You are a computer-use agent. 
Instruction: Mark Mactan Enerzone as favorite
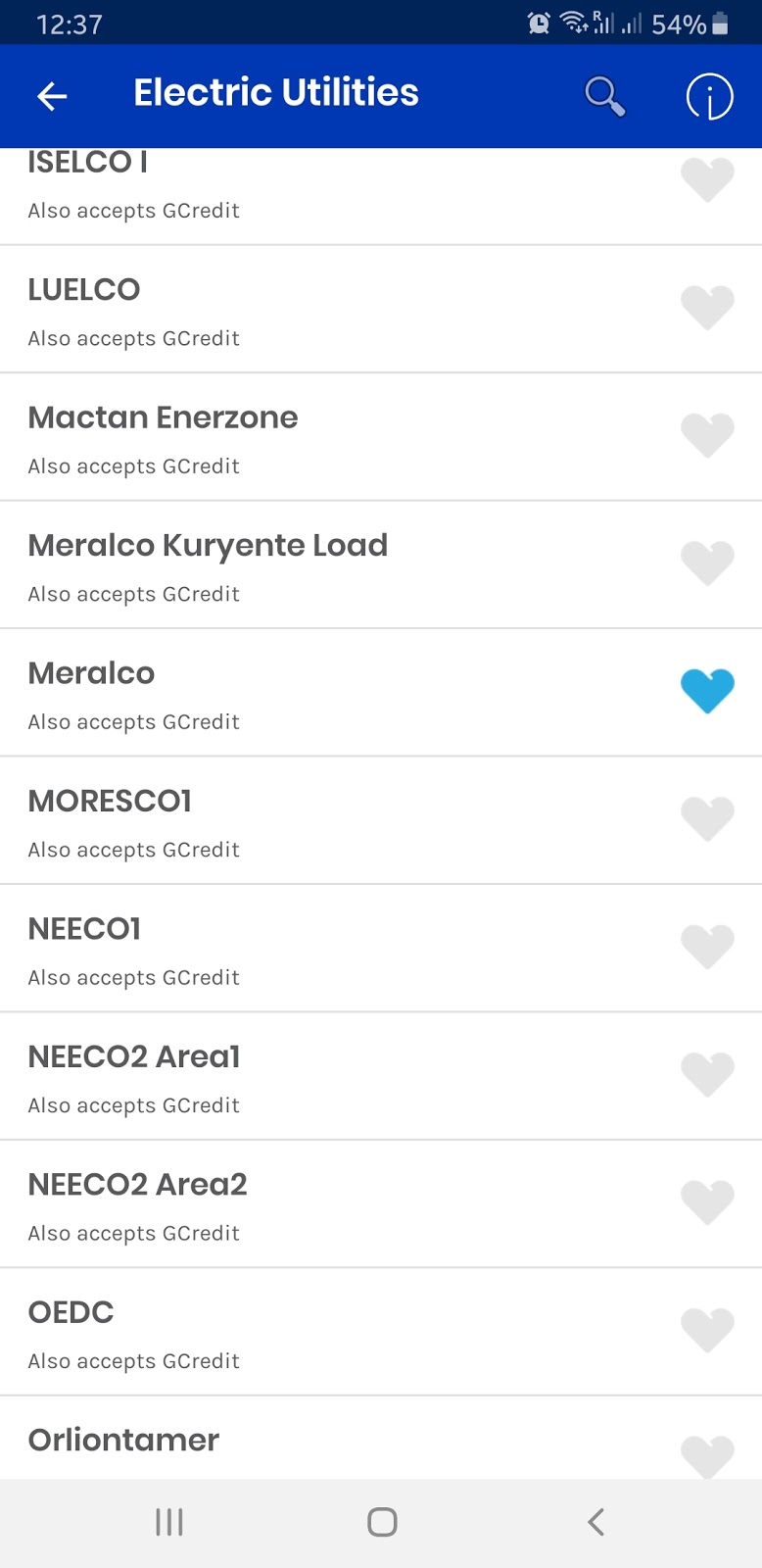[x=707, y=435]
